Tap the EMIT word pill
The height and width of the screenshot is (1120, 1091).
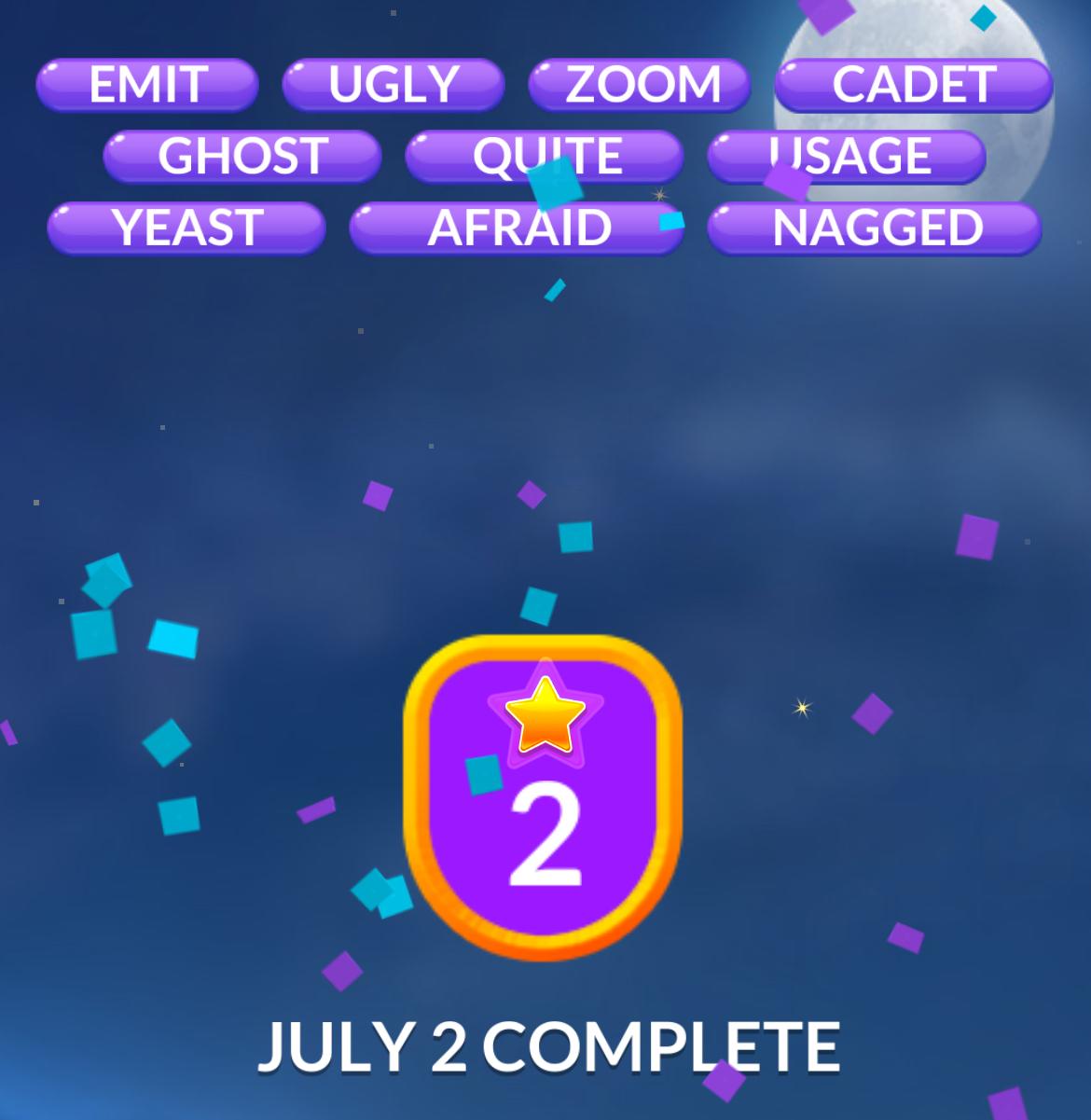coord(147,85)
